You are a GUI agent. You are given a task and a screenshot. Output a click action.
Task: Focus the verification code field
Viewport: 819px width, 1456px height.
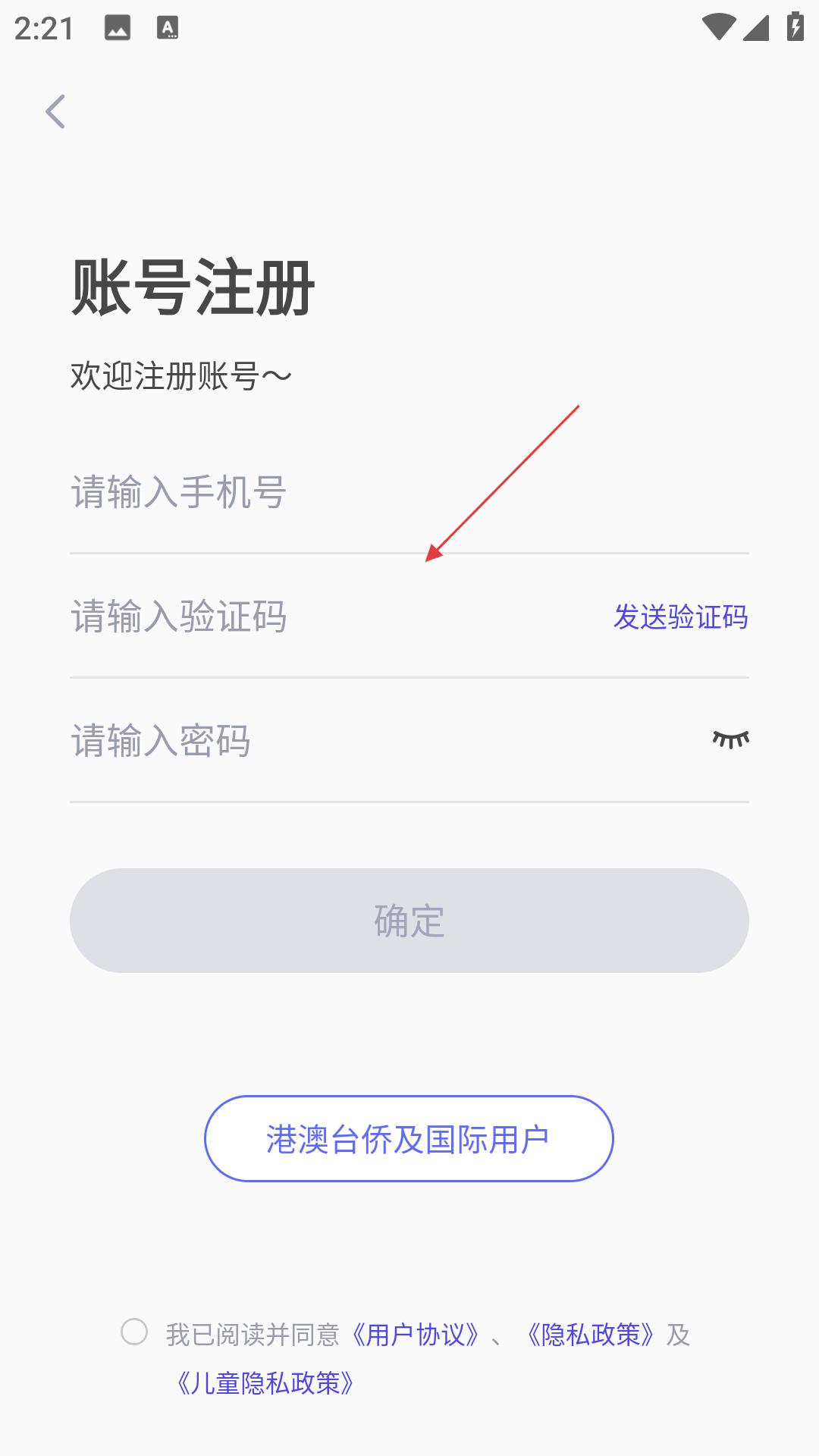334,616
